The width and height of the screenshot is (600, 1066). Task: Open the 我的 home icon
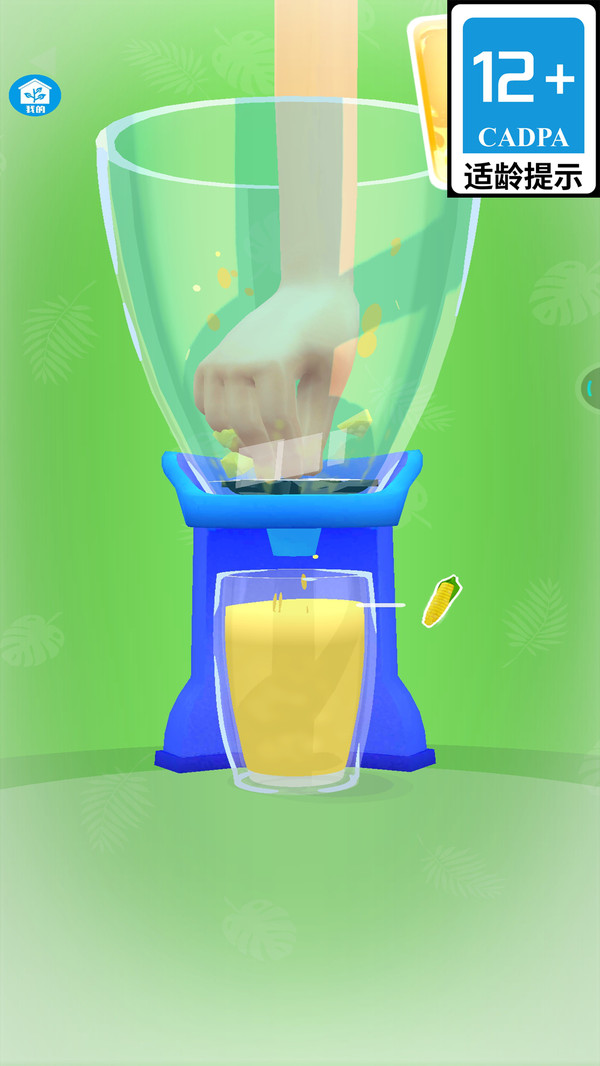coord(35,95)
